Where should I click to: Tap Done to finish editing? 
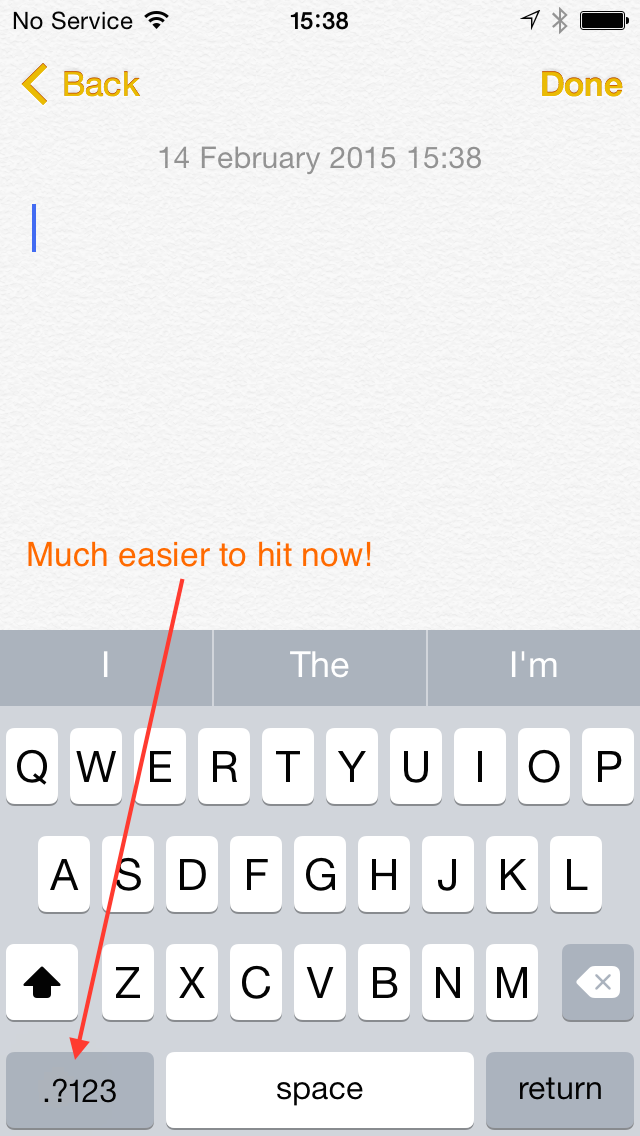[581, 84]
